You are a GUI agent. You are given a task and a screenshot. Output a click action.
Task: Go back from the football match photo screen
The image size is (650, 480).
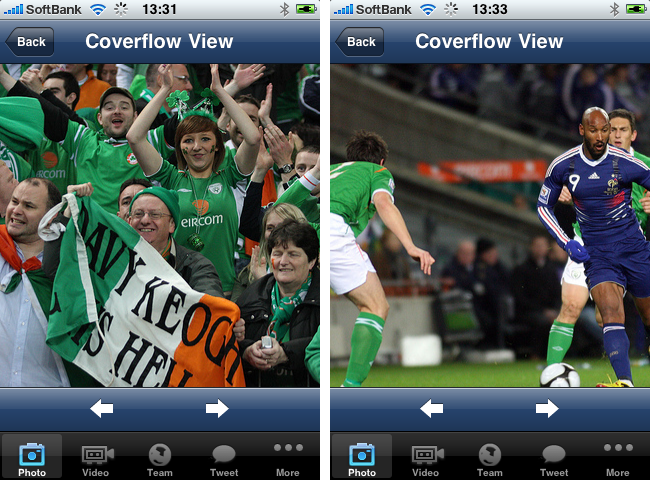(360, 42)
